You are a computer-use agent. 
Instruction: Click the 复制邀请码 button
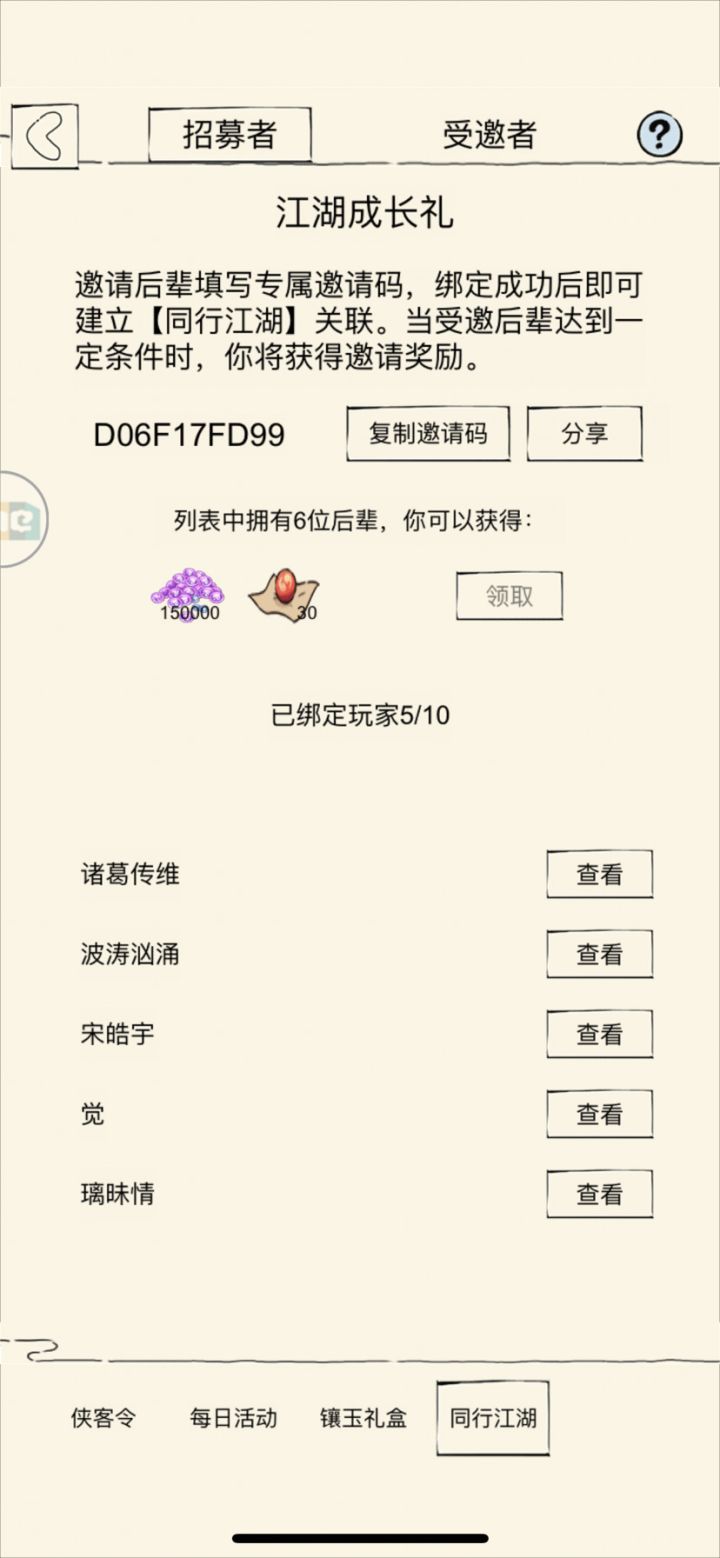coord(428,433)
